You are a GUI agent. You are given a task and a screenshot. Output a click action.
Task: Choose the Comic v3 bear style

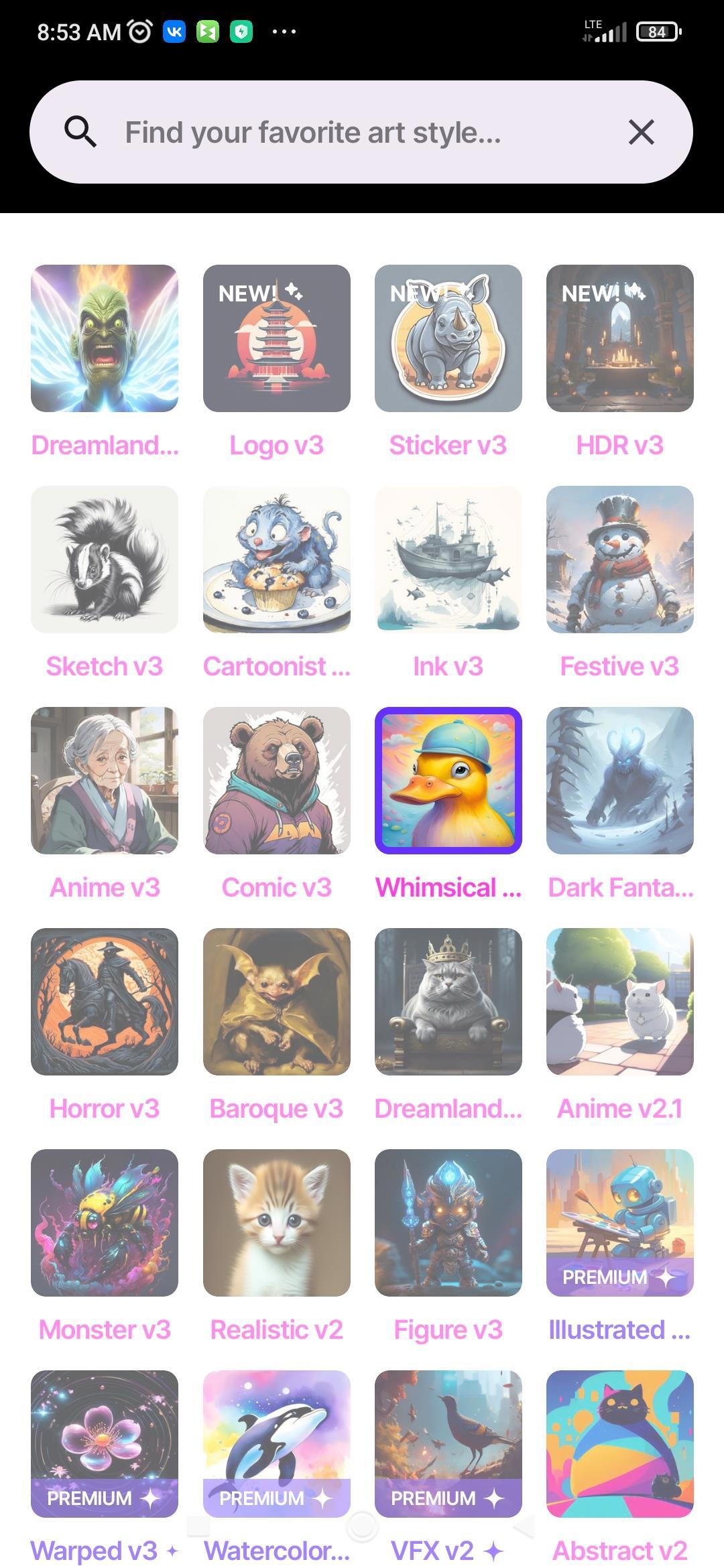click(x=276, y=781)
